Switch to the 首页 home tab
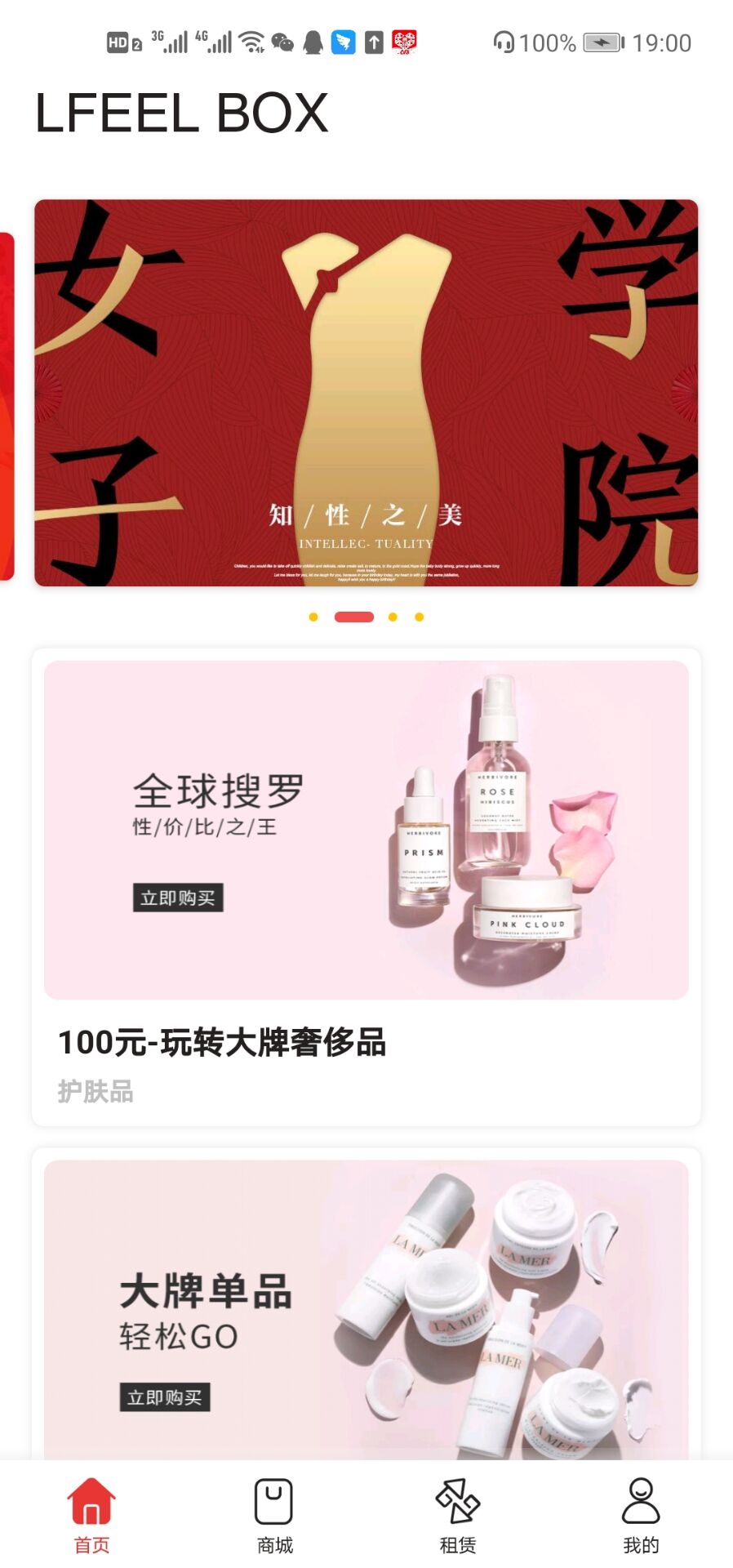 (x=91, y=1513)
